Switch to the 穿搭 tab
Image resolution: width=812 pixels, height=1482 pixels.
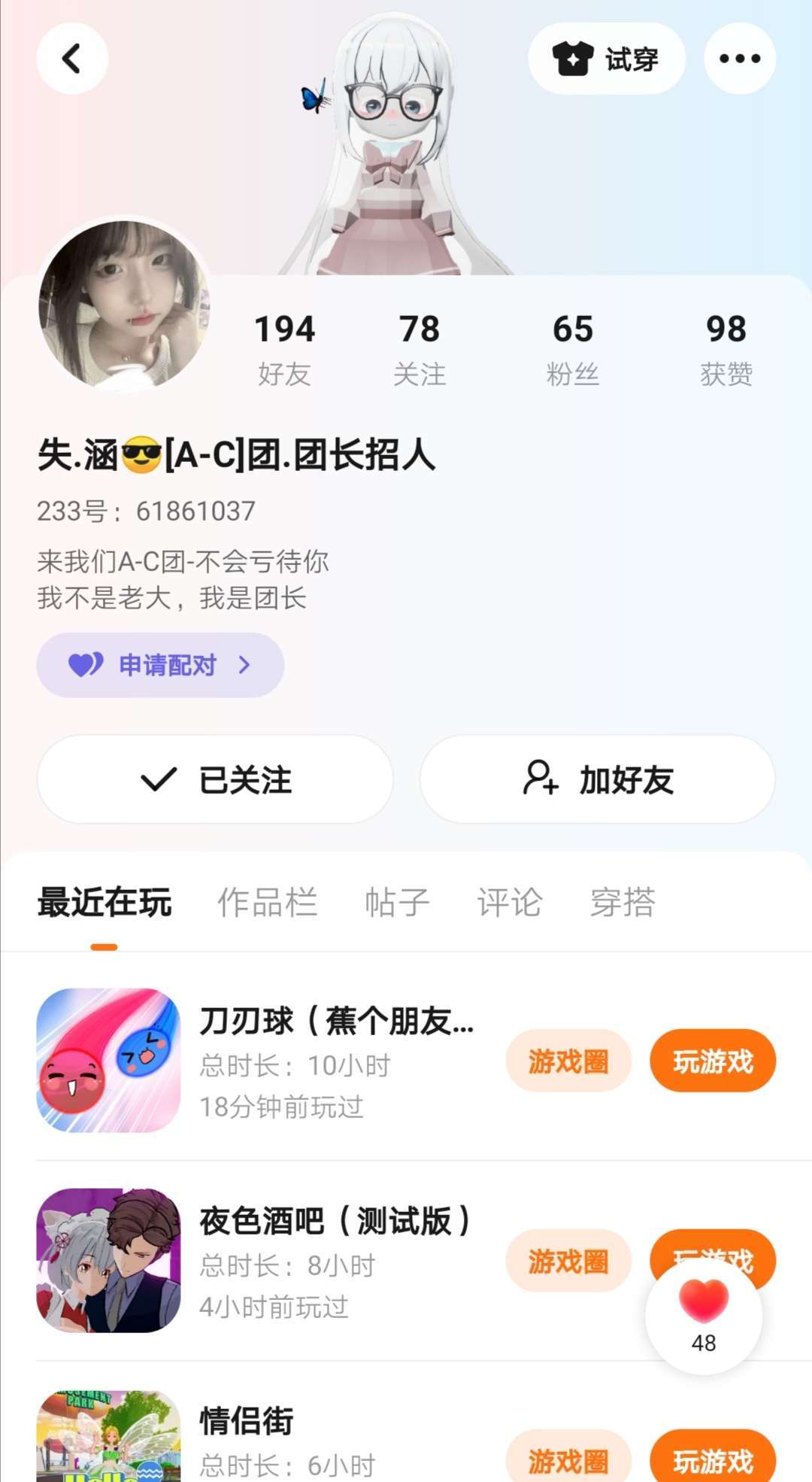tap(622, 902)
